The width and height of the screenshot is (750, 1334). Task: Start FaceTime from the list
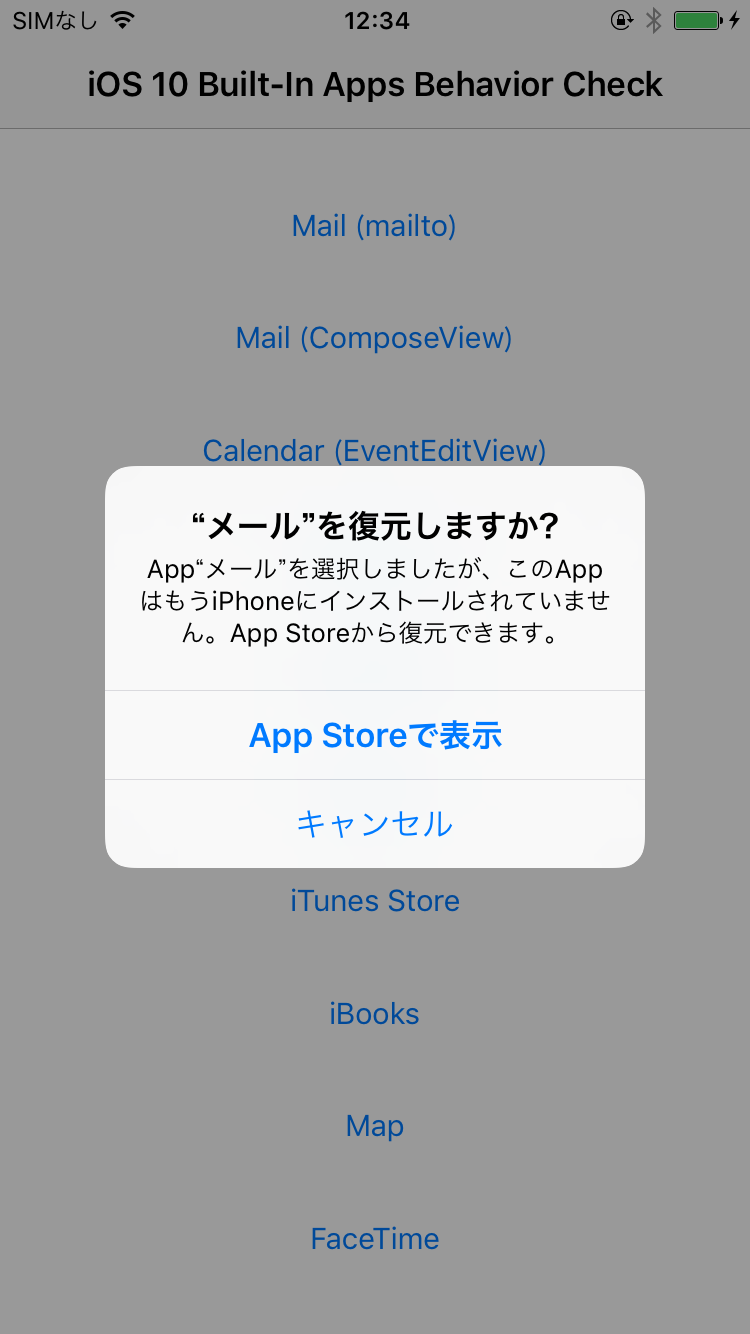pos(374,1238)
